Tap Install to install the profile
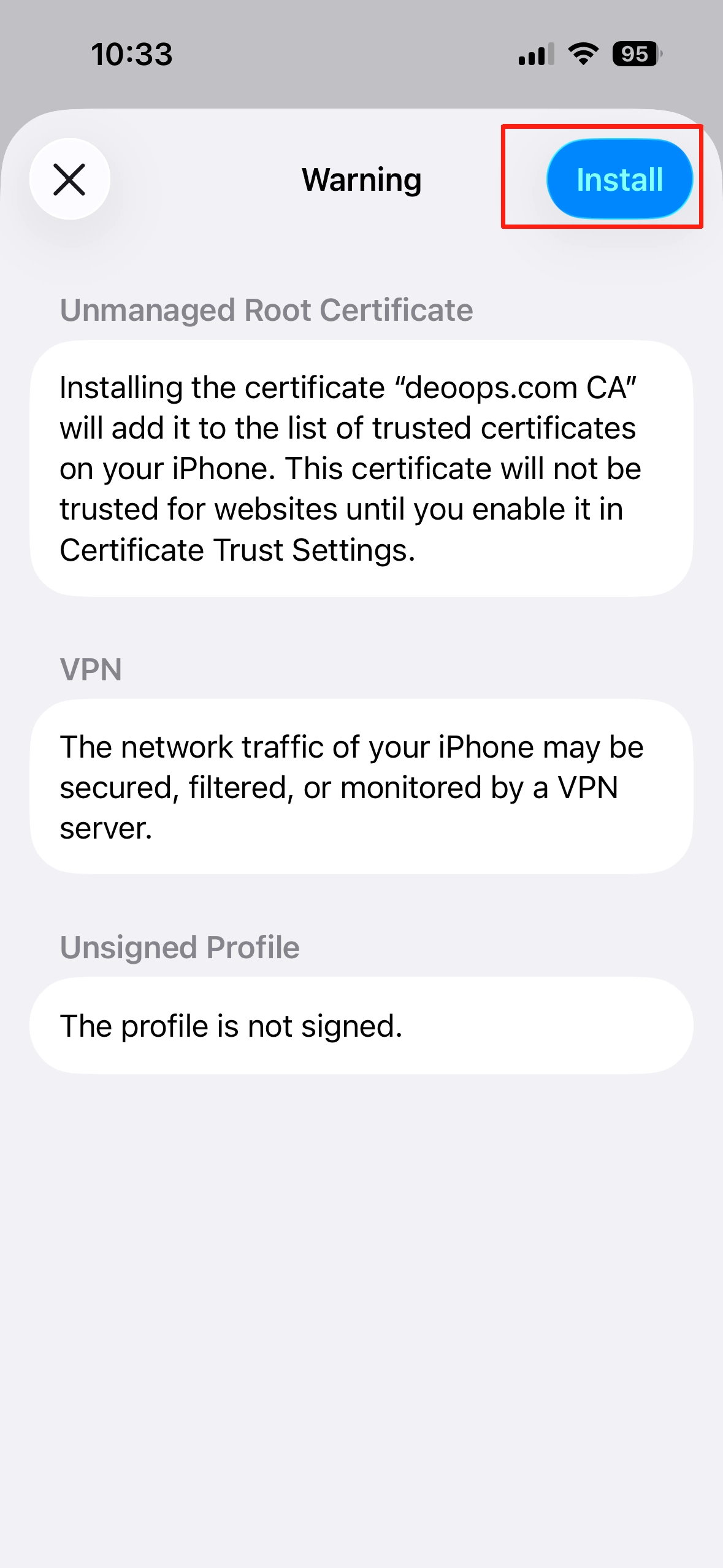This screenshot has height=1568, width=723. point(619,179)
